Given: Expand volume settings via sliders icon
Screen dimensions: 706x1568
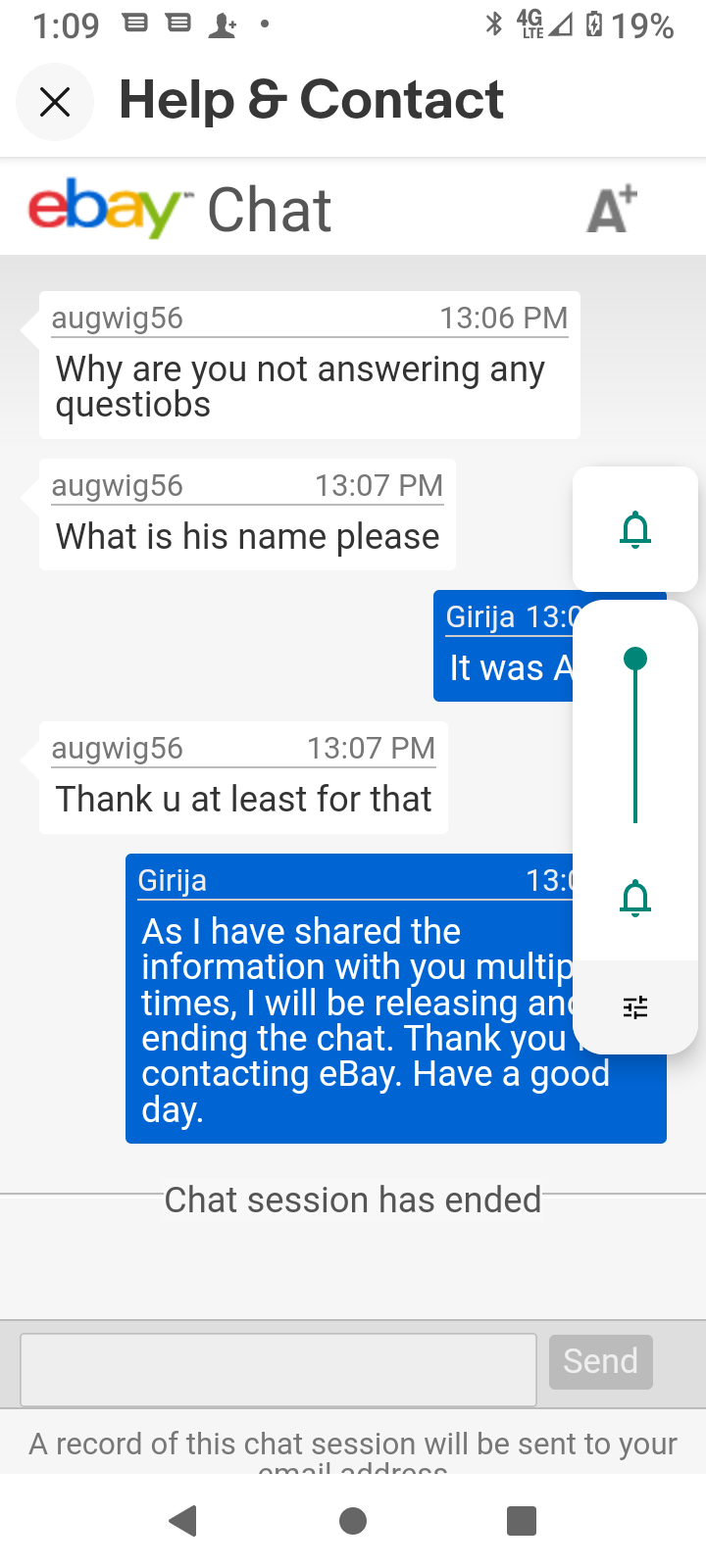Looking at the screenshot, I should (635, 1005).
